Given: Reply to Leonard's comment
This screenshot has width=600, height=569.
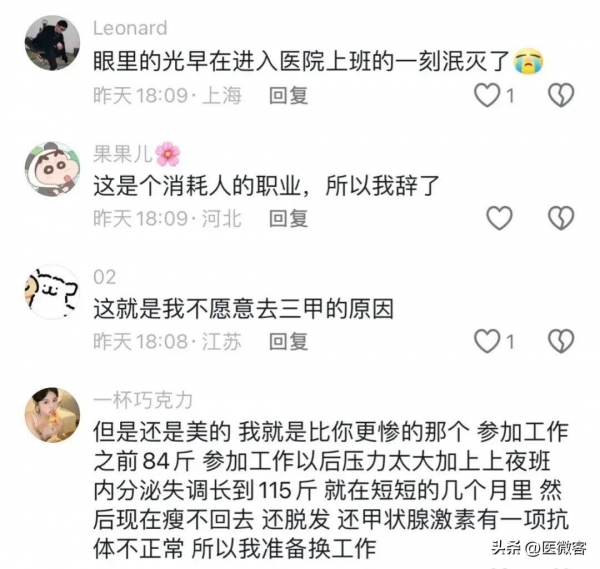Looking at the screenshot, I should click(x=288, y=96).
